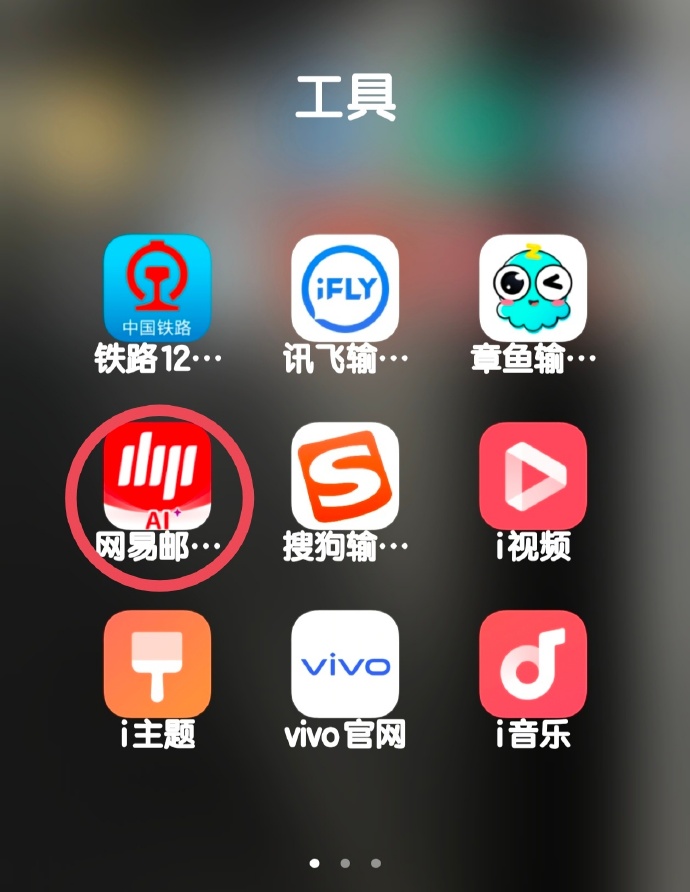The width and height of the screenshot is (690, 892).
Task: Open the i主题 themes app
Action: pos(157,664)
